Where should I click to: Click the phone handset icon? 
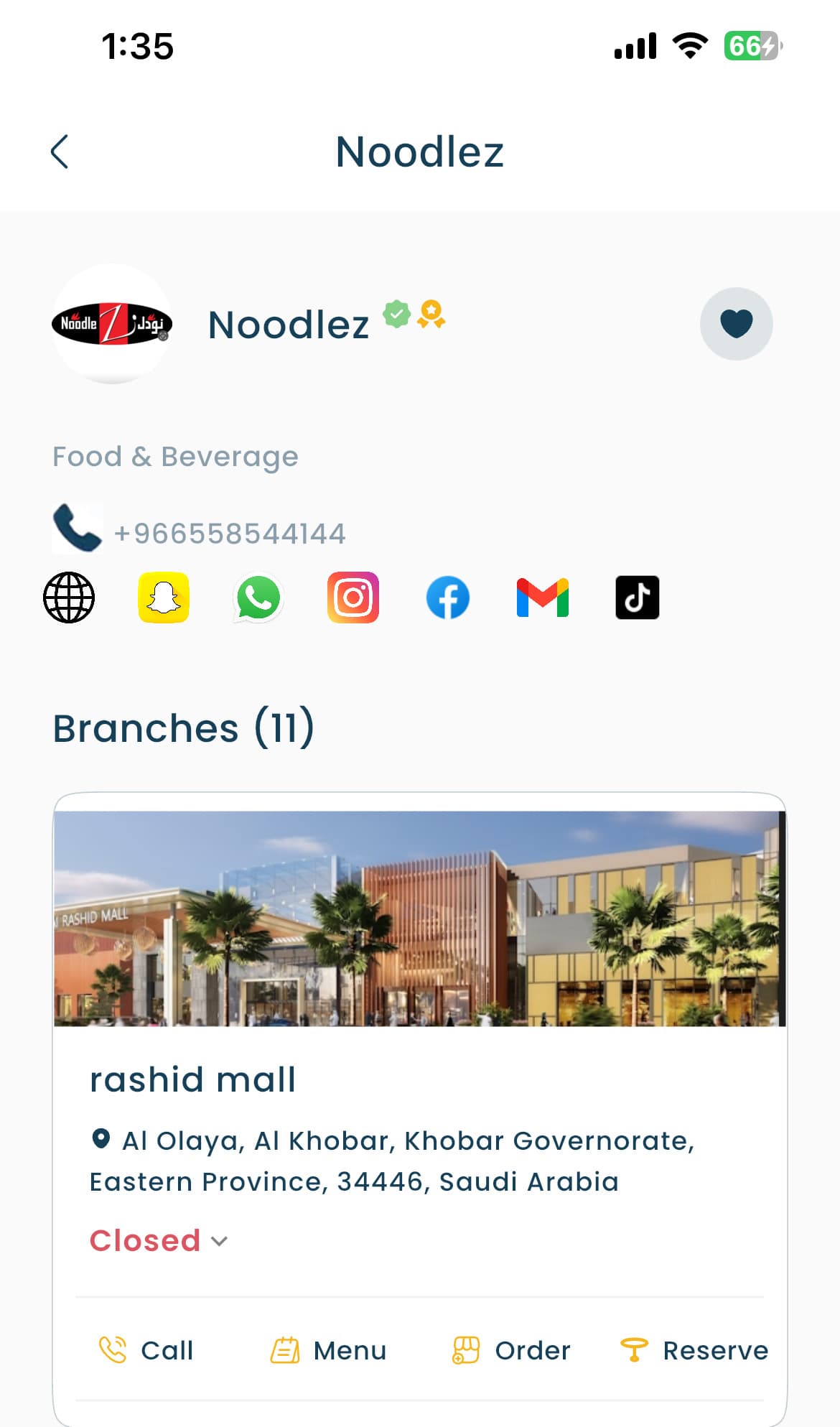pyautogui.click(x=77, y=530)
